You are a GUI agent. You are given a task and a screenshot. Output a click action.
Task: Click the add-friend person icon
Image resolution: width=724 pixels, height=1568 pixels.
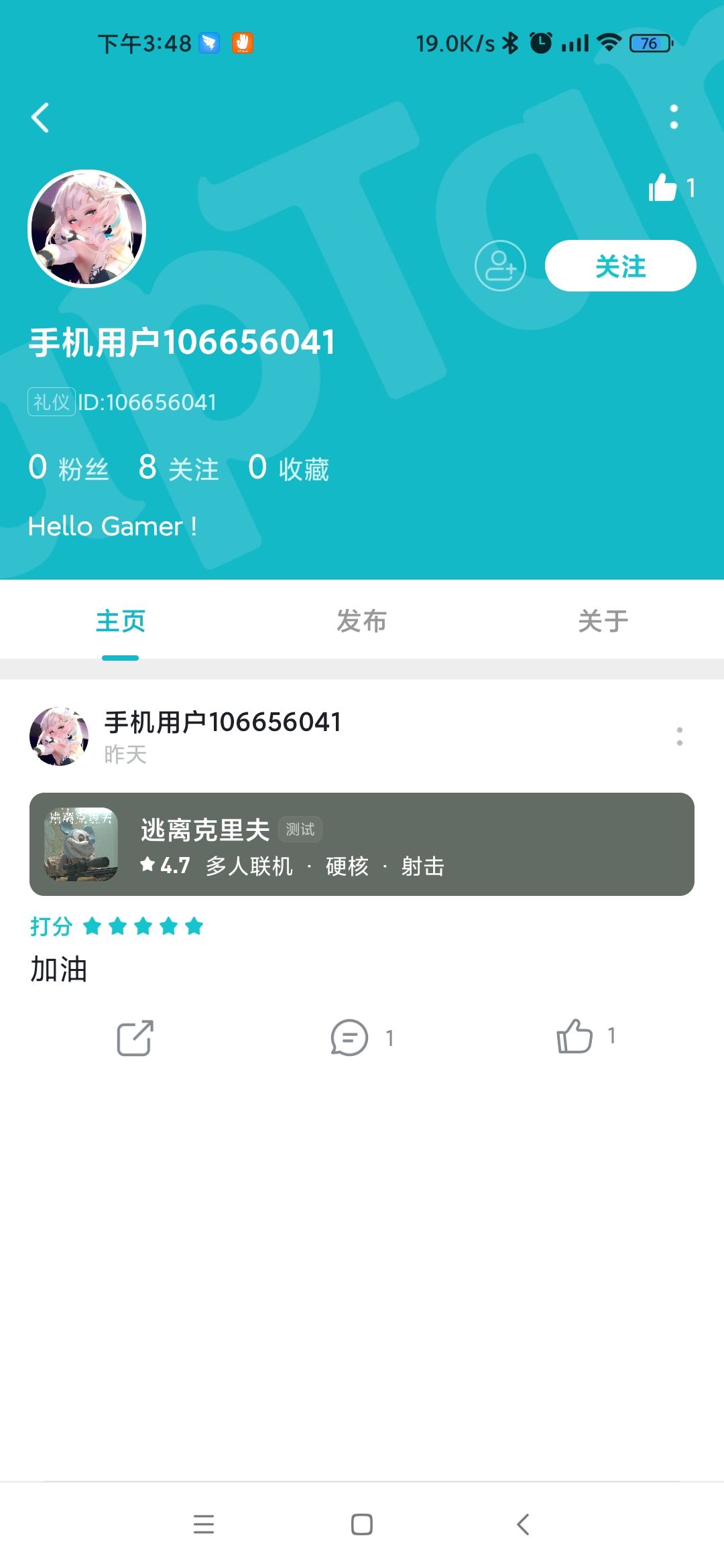[501, 265]
